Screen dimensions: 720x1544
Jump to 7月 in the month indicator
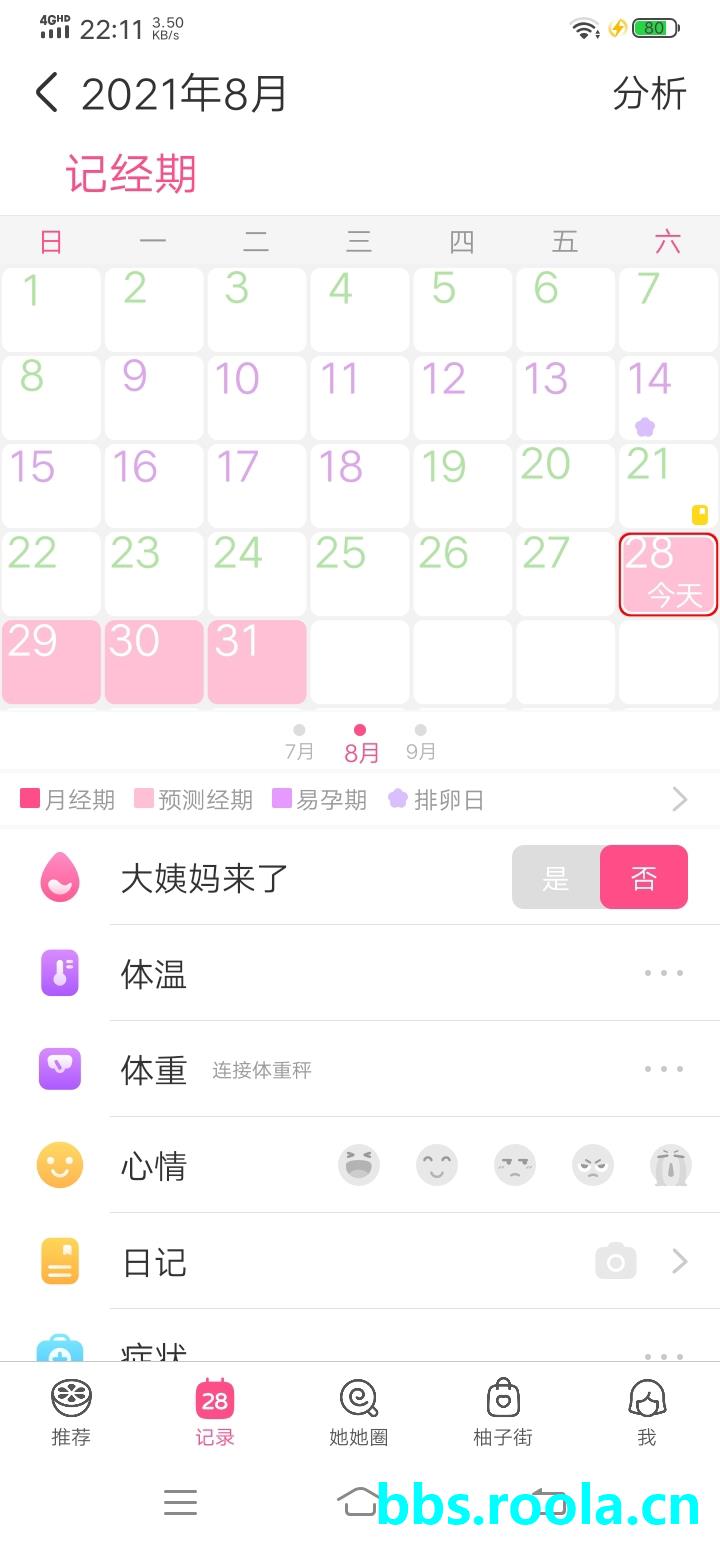pos(299,743)
